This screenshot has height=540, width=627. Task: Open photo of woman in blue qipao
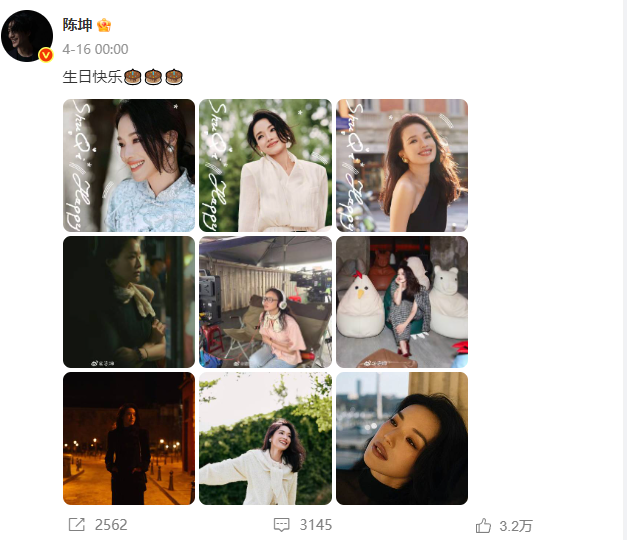[129, 165]
